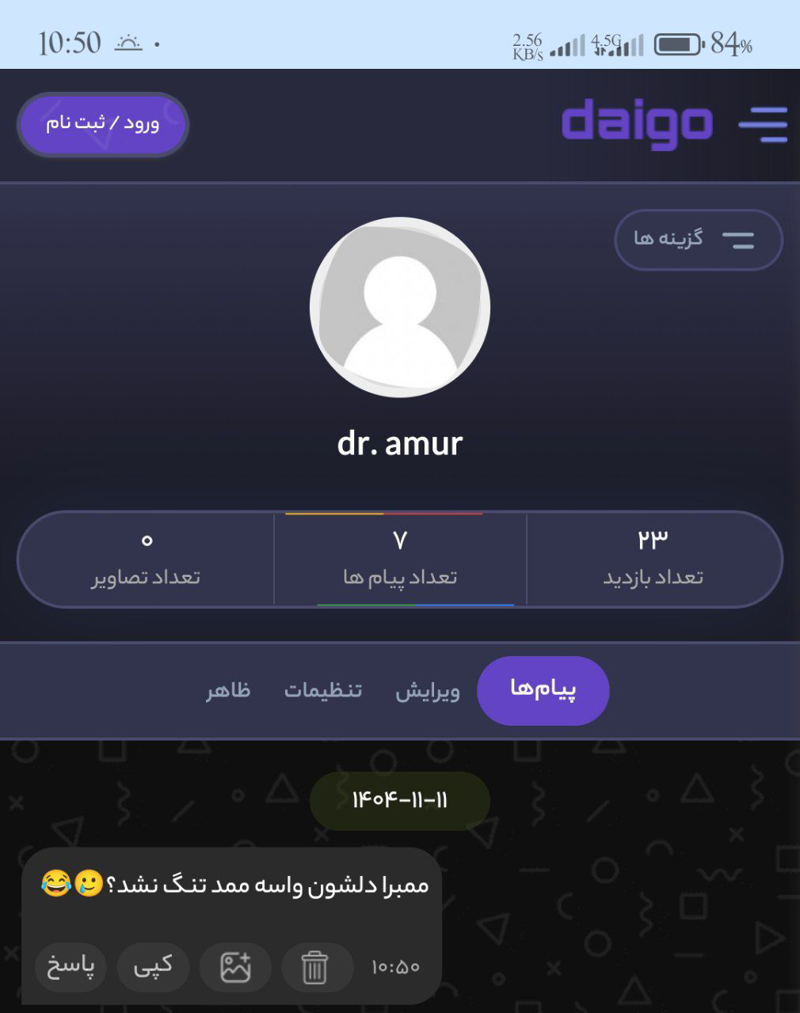This screenshot has width=800, height=1013.
Task: Switch to the ویرایش tab
Action: (x=428, y=691)
